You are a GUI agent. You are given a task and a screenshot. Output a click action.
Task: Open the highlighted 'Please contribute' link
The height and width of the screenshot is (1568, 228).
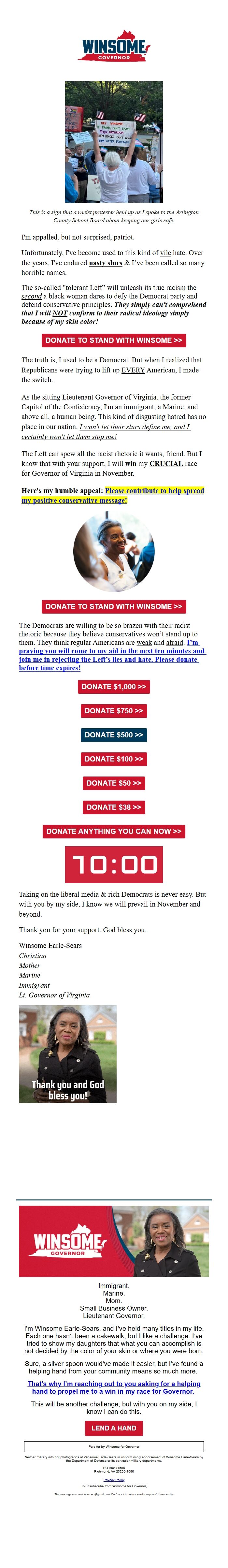[x=154, y=491]
